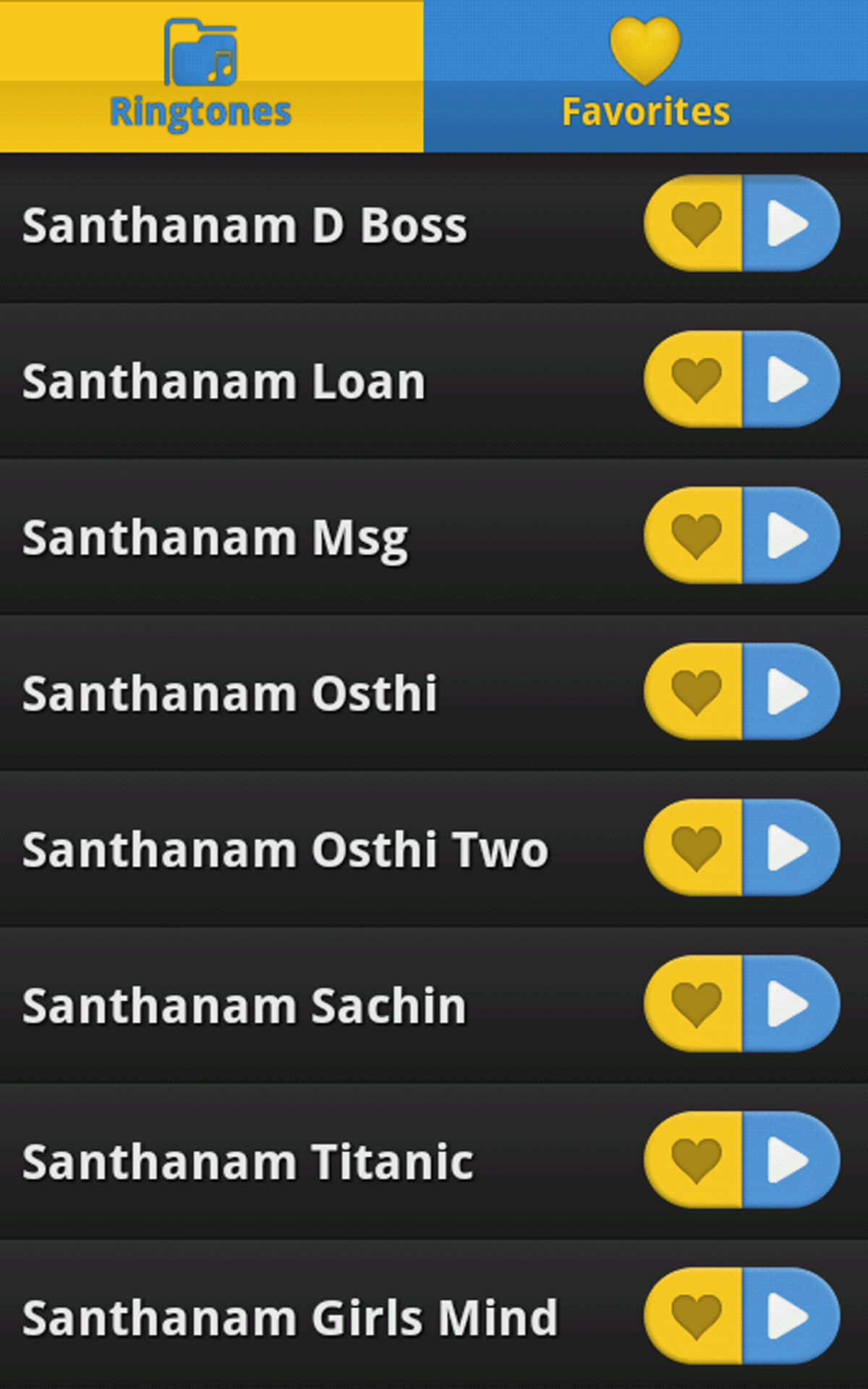
Task: Add Santhanam Loan to favorites
Action: click(x=695, y=379)
